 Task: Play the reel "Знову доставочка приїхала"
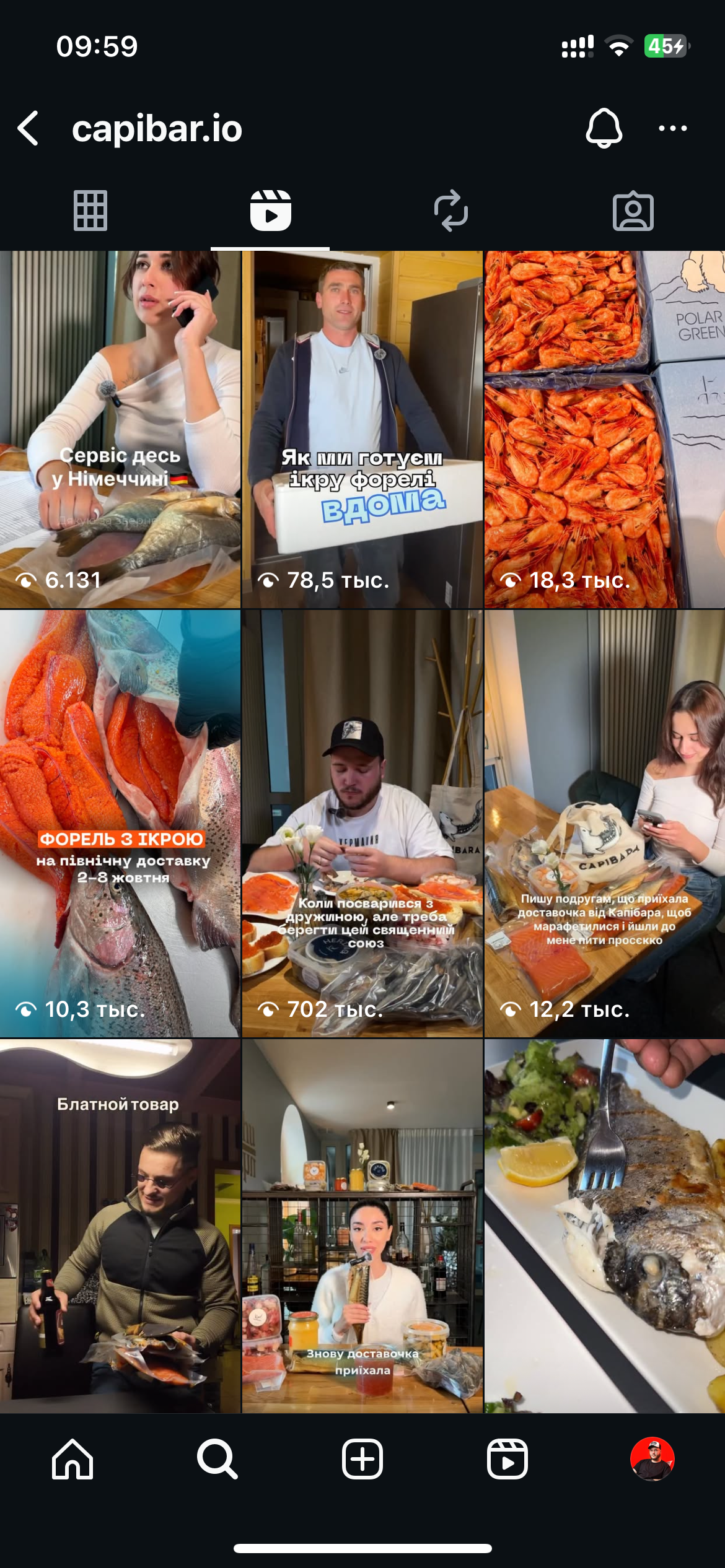[362, 1226]
